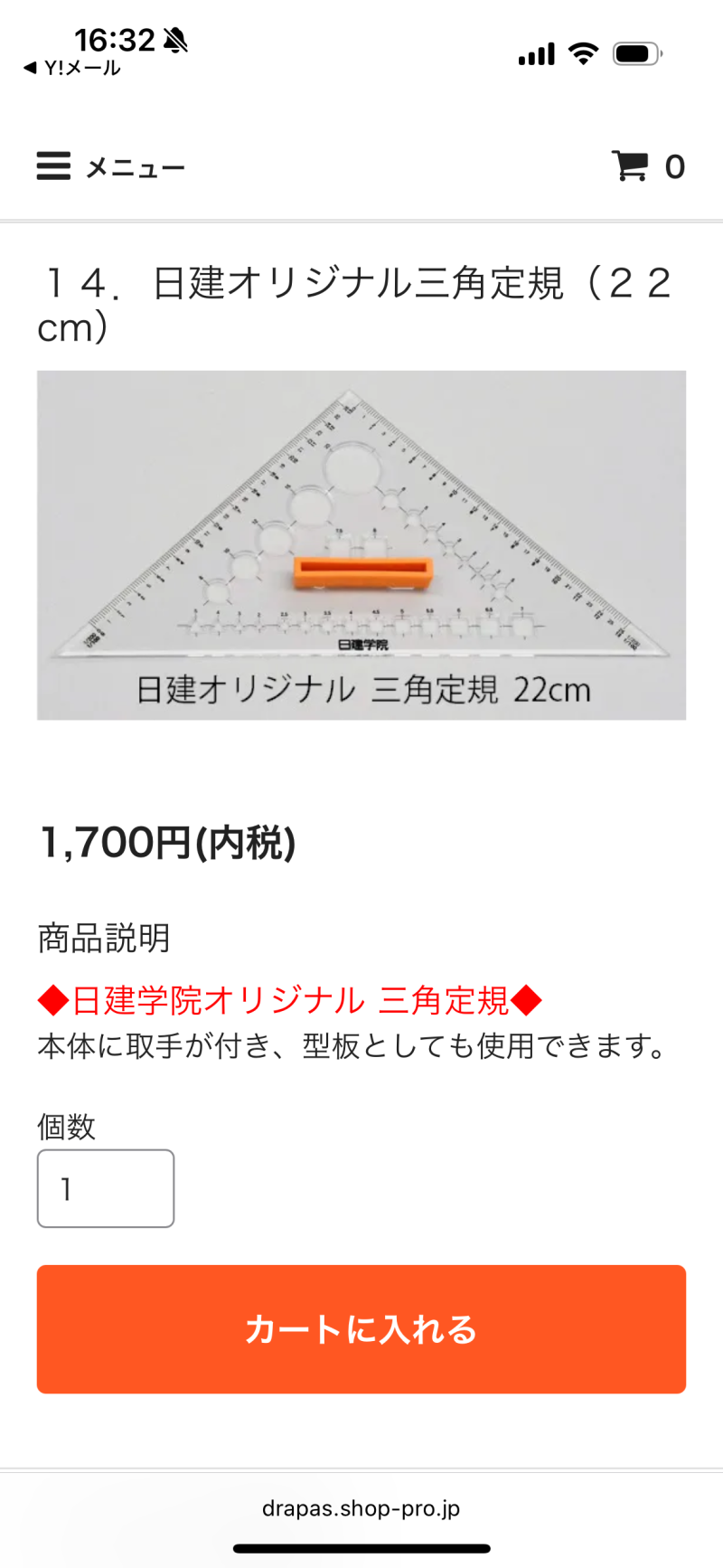The image size is (723, 1568).
Task: Tap the 個数 quantity field
Action: (x=106, y=1188)
